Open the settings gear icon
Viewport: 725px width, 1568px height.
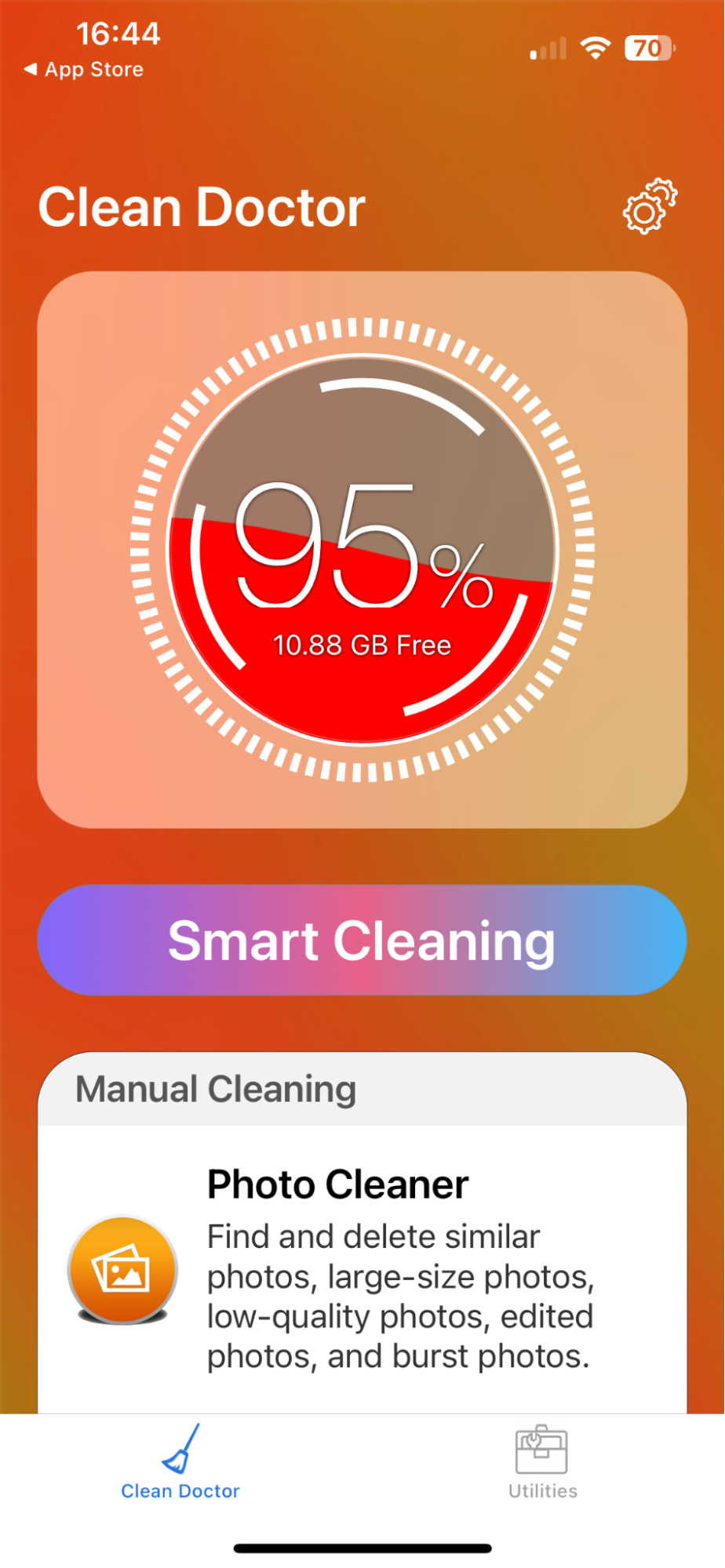click(649, 207)
